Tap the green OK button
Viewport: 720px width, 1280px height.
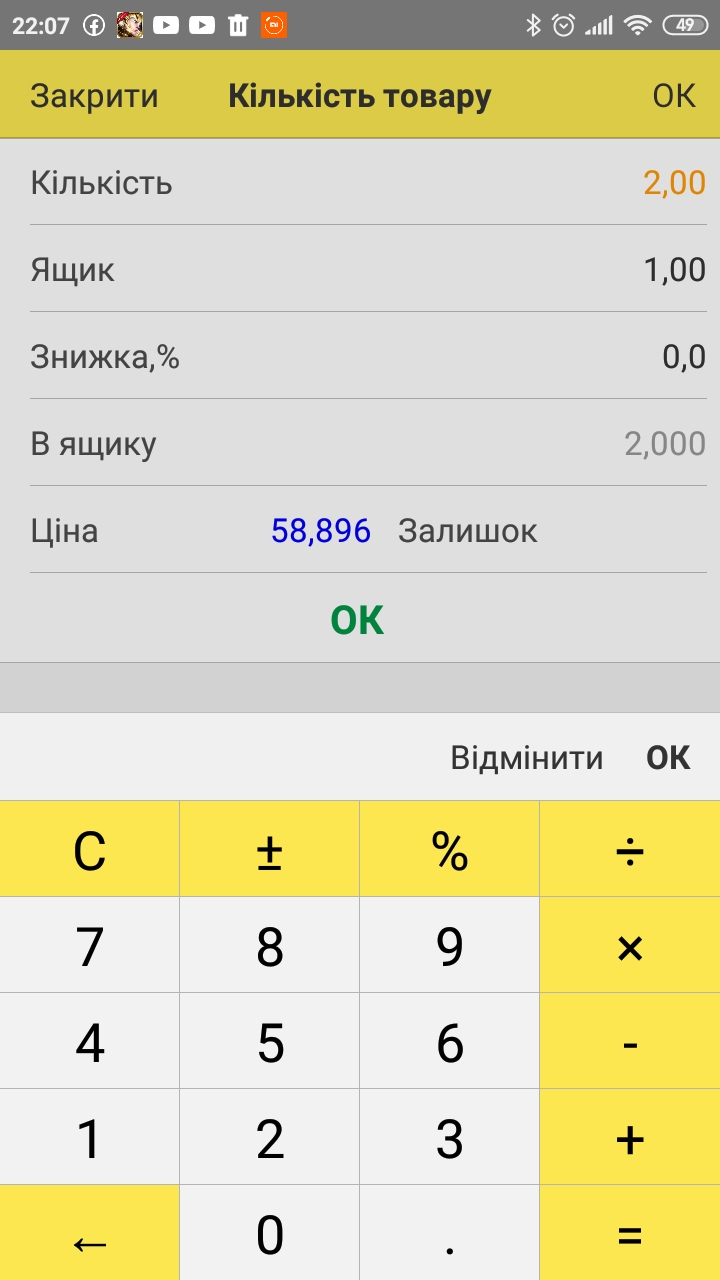pos(358,621)
